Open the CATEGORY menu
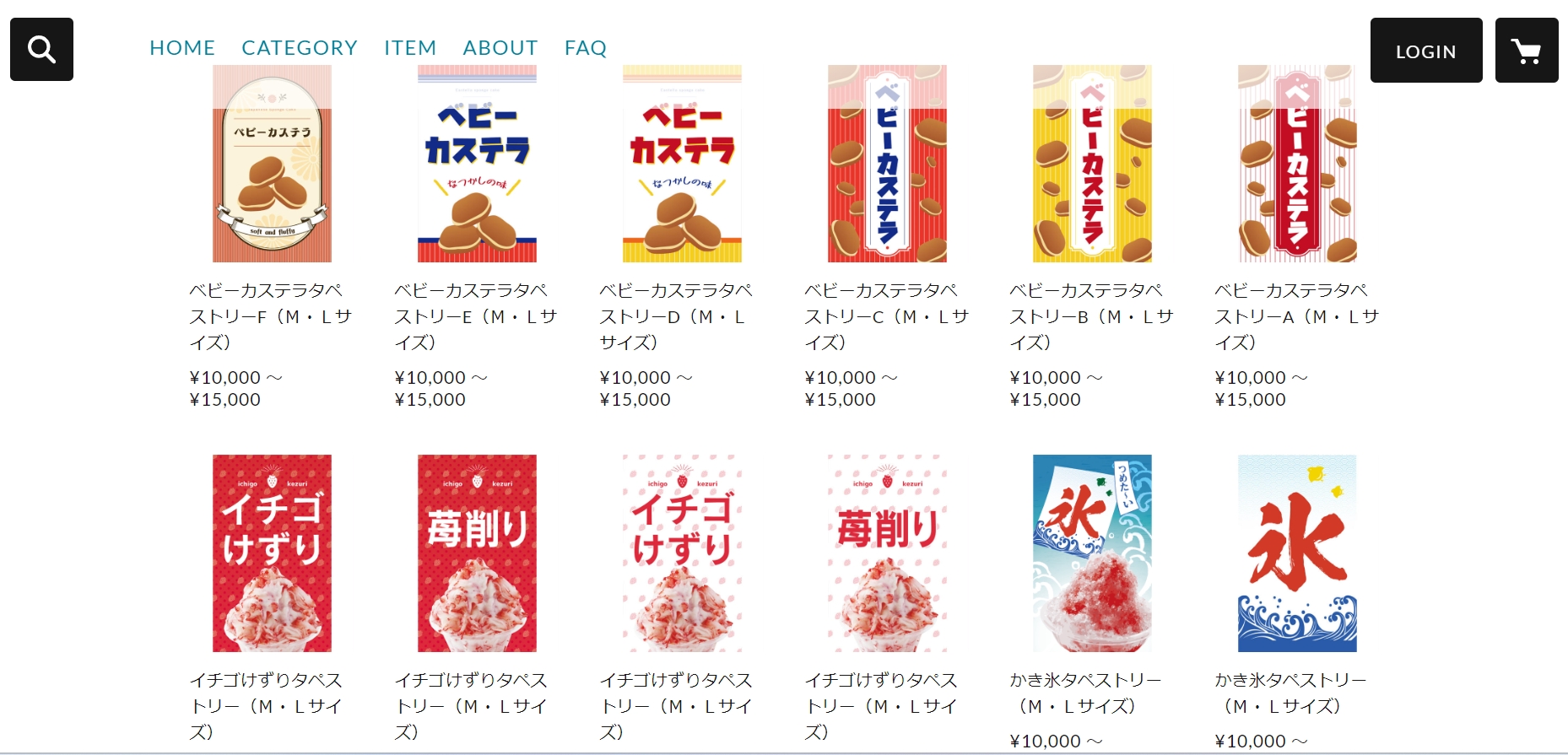The width and height of the screenshot is (1568, 755). coord(300,48)
